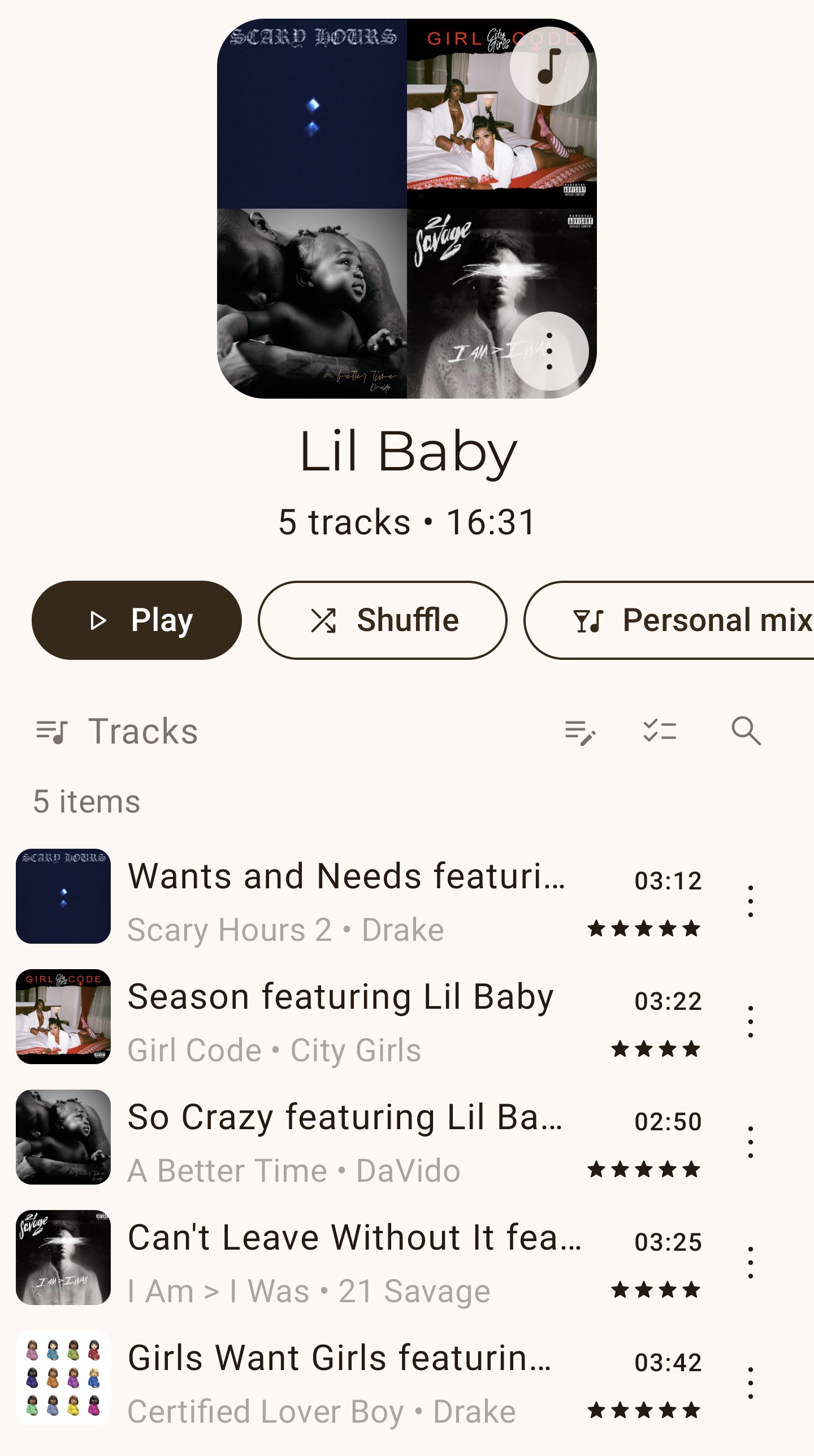Screen dimensions: 814x1456
Task: Open options for Wants and Needs track
Action: tap(750, 901)
